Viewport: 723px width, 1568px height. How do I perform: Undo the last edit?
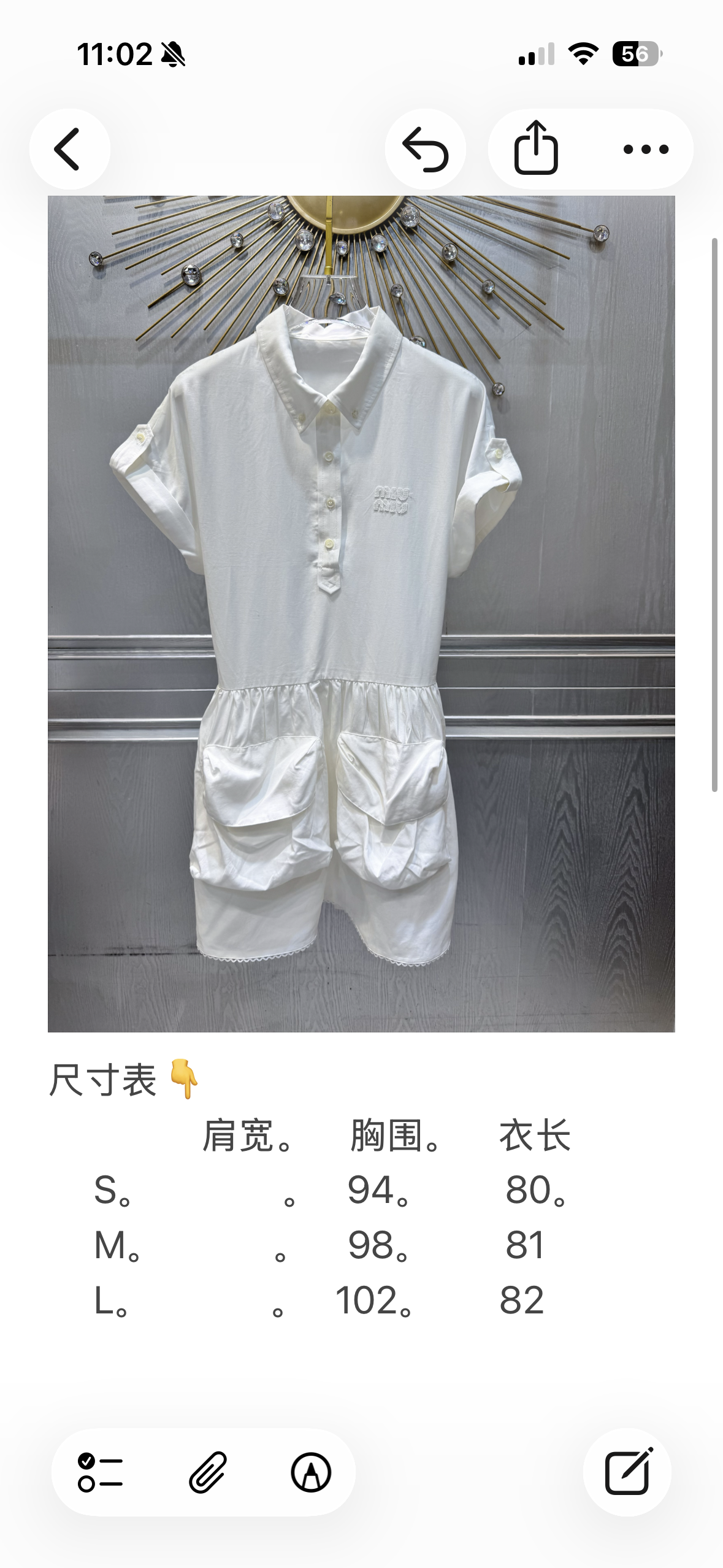(425, 149)
